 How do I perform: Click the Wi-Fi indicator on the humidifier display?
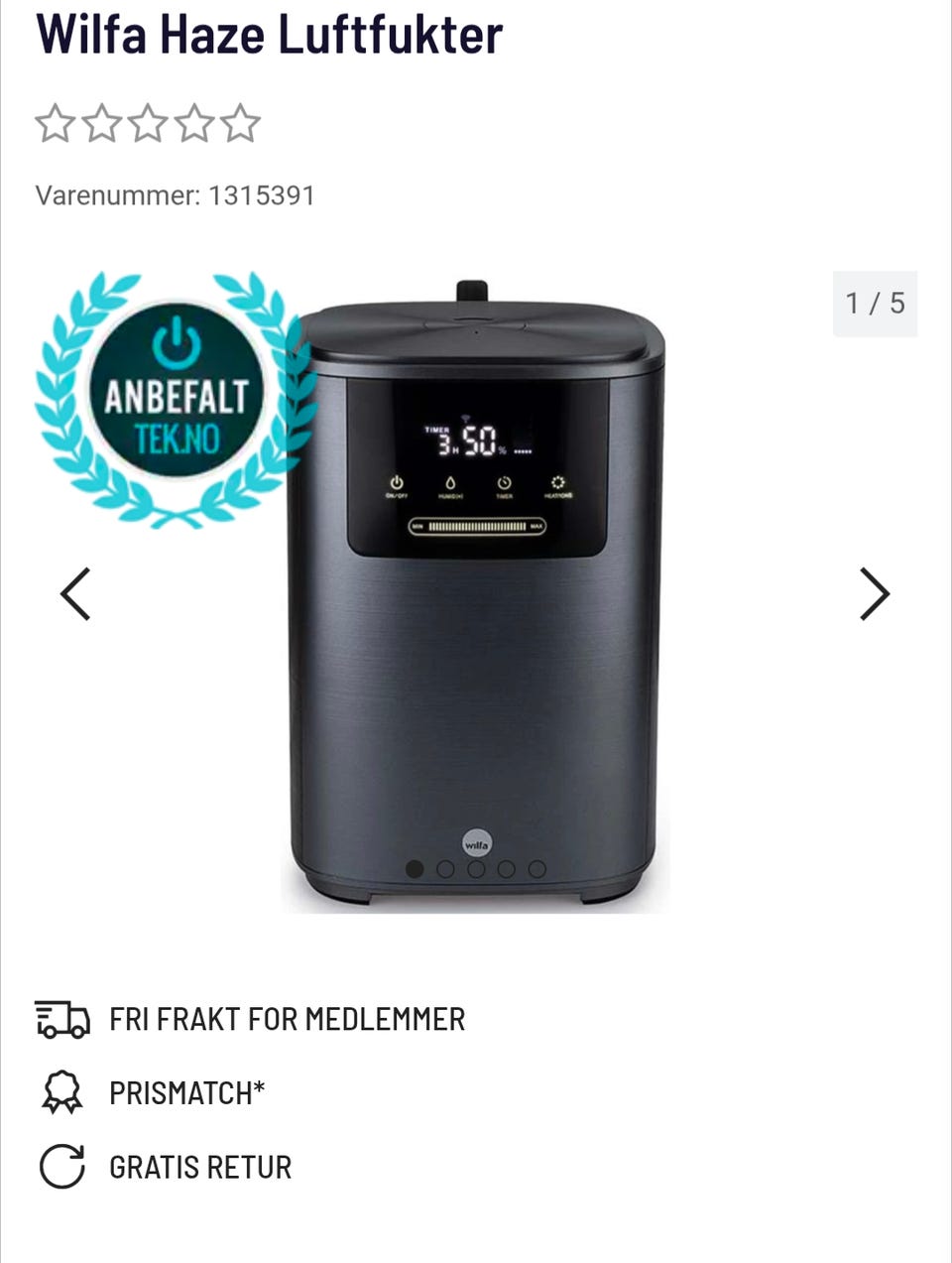(x=466, y=418)
